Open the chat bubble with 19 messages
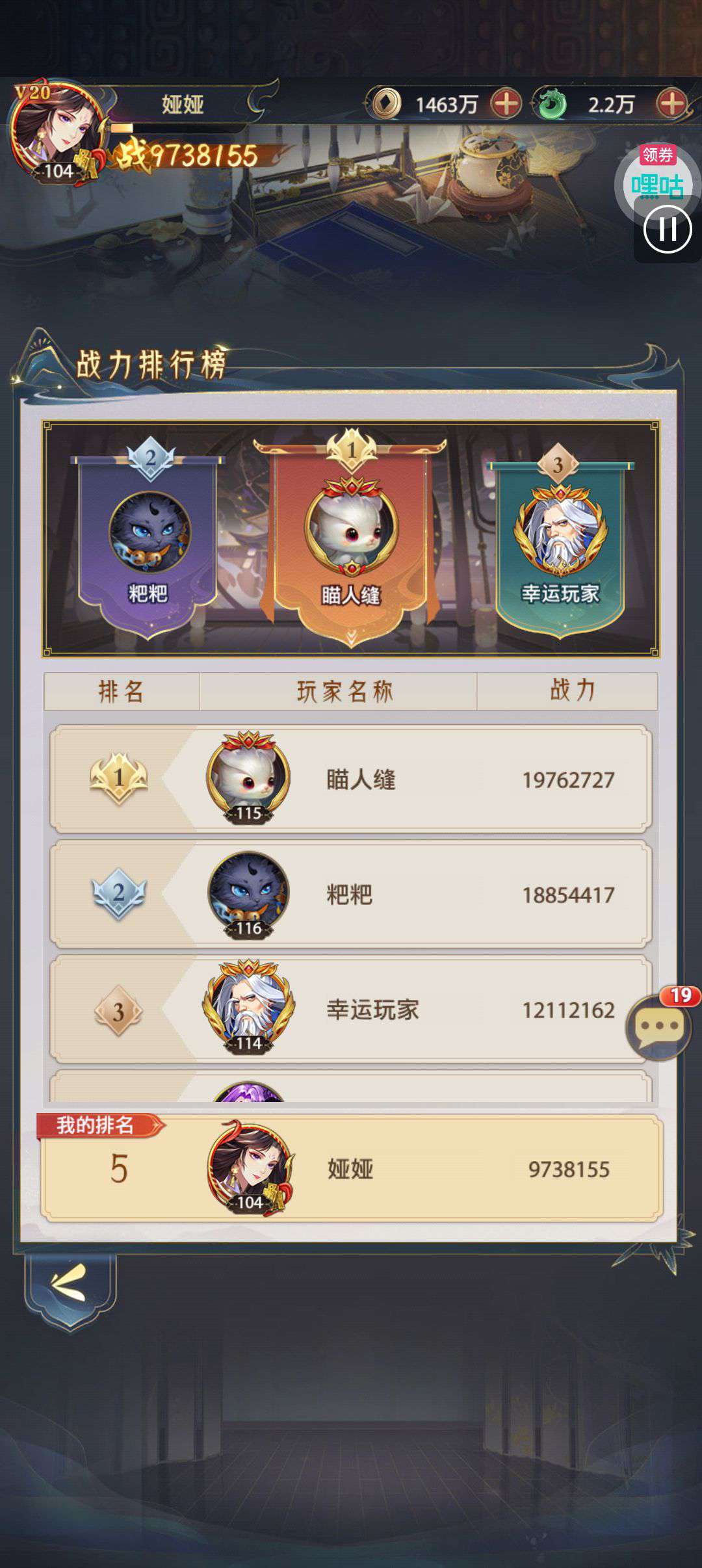Screen dimensions: 702x1568 659,1026
